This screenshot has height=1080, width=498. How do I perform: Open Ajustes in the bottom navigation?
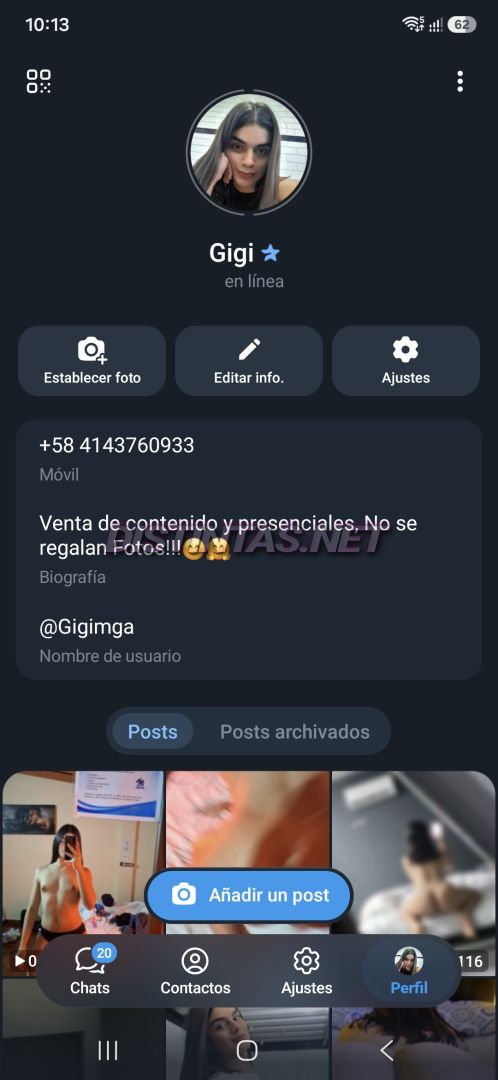coord(307,970)
